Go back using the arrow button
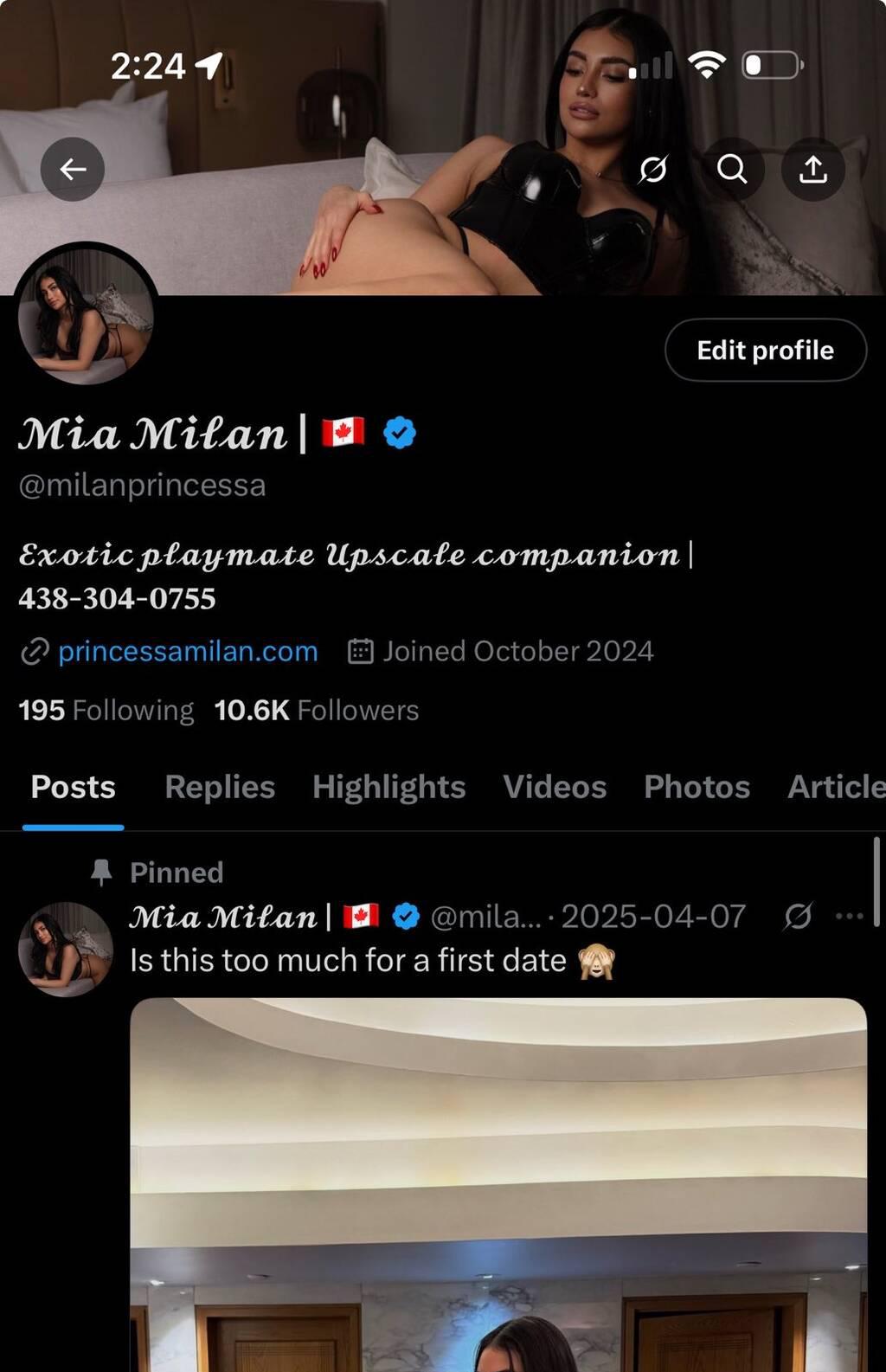The height and width of the screenshot is (1372, 886). [73, 170]
